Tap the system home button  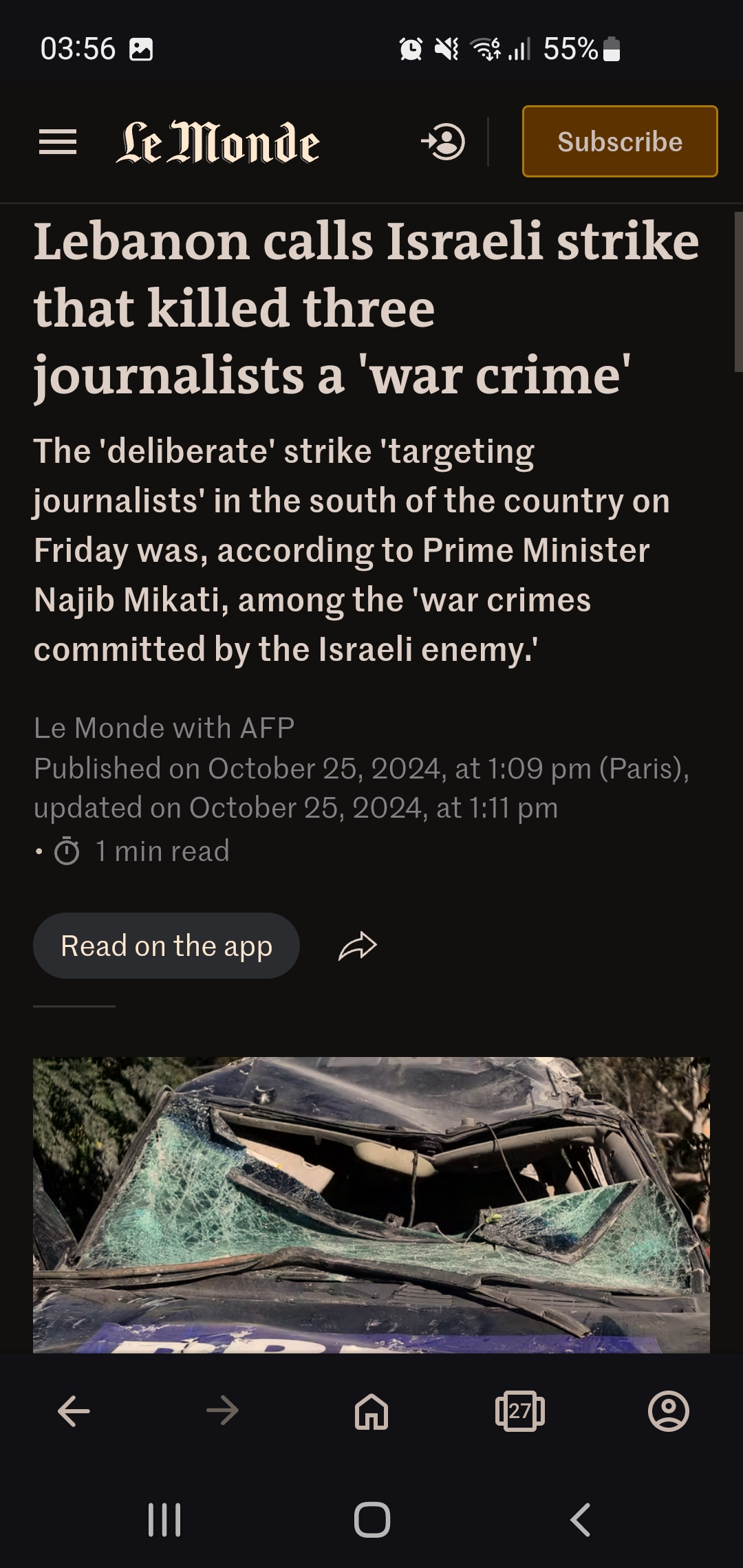pos(372,1520)
